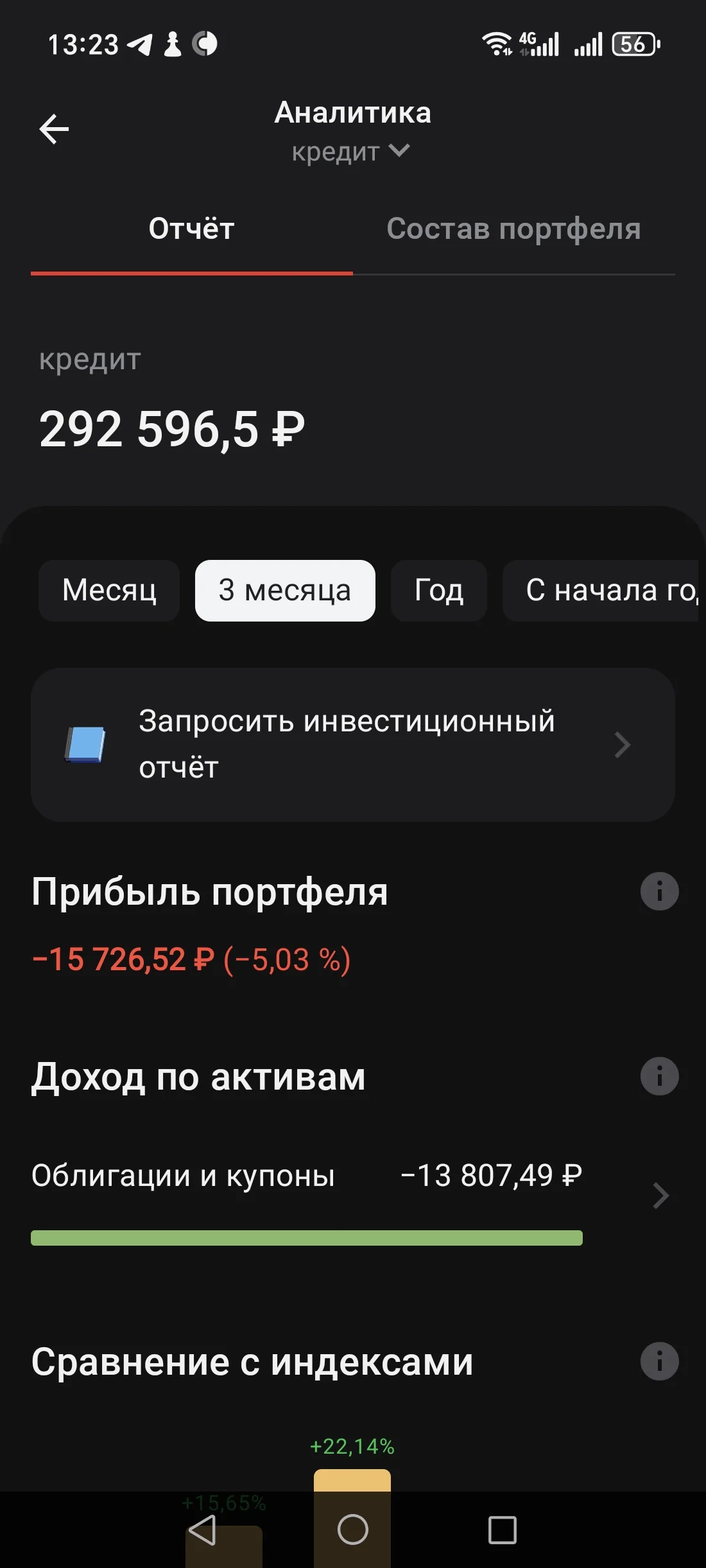Screen dimensions: 706x1568
Task: Open the system recent apps button
Action: coord(503,1530)
